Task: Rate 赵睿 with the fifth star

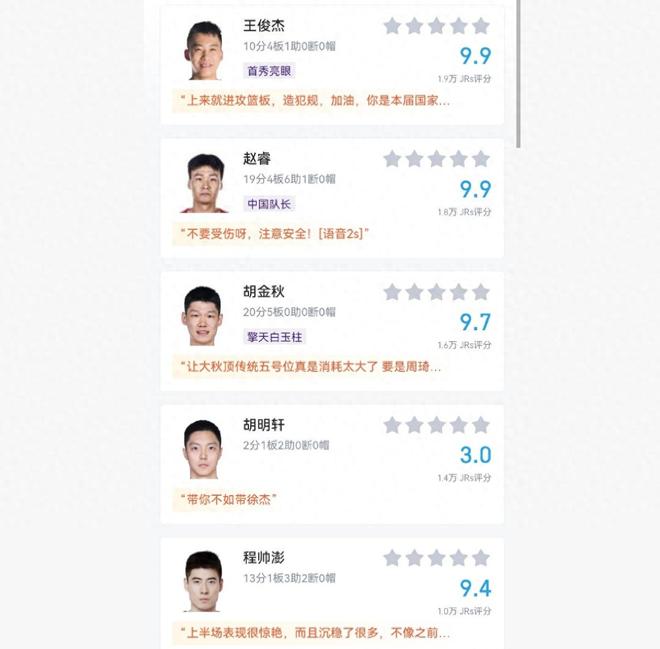Action: [481, 159]
